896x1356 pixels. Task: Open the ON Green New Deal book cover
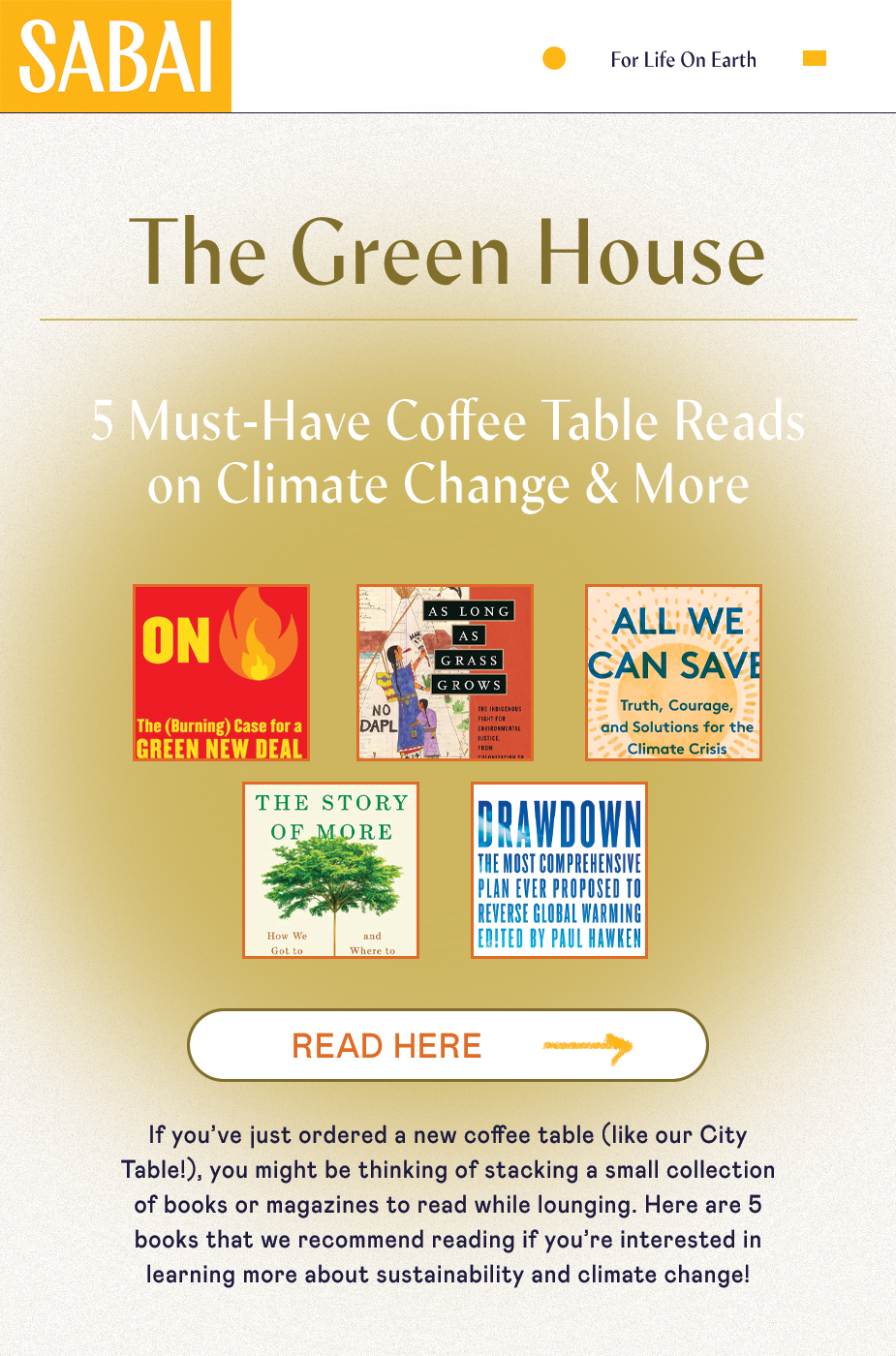(223, 672)
